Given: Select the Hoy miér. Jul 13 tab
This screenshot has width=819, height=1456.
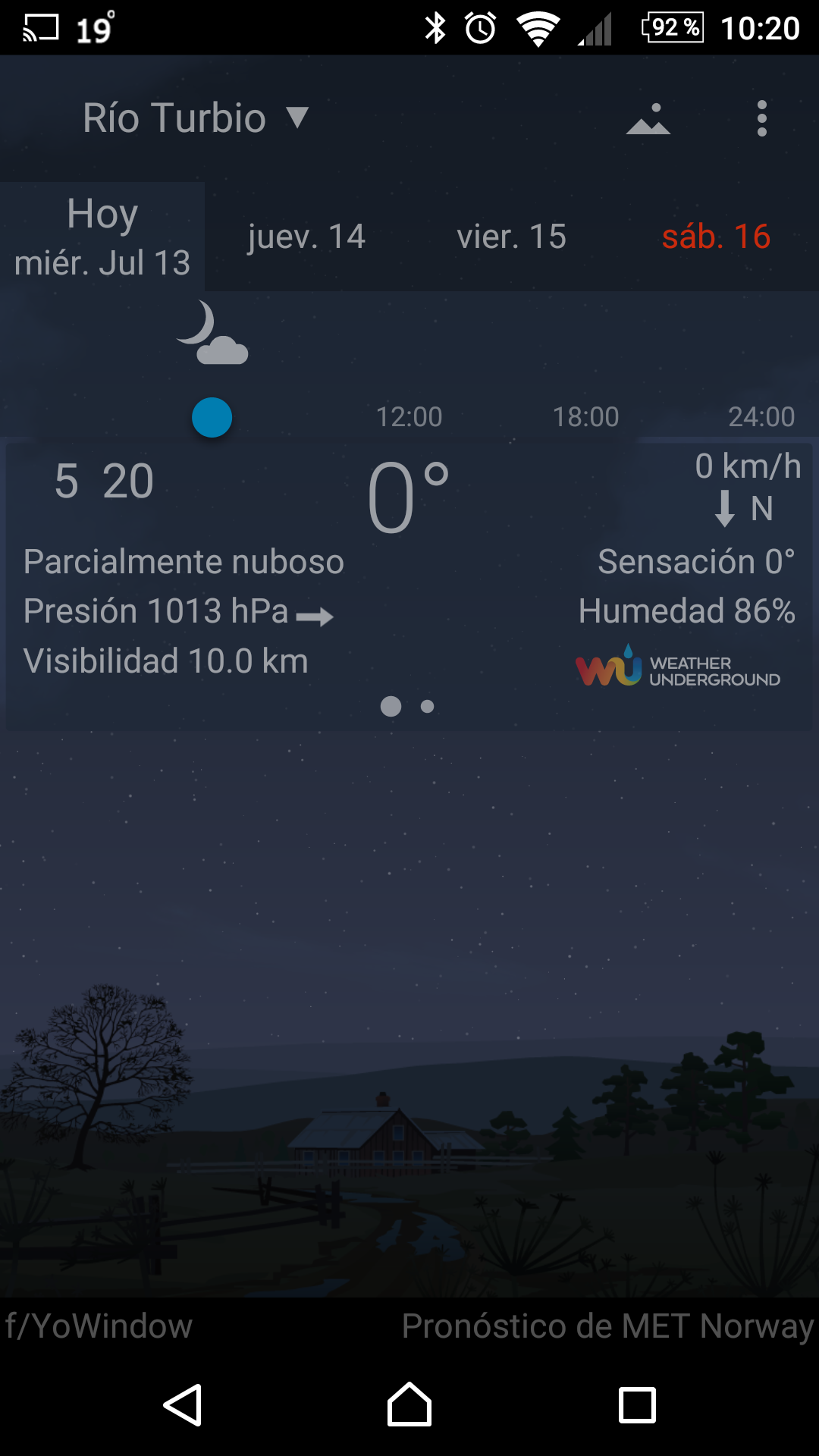Looking at the screenshot, I should tap(102, 237).
